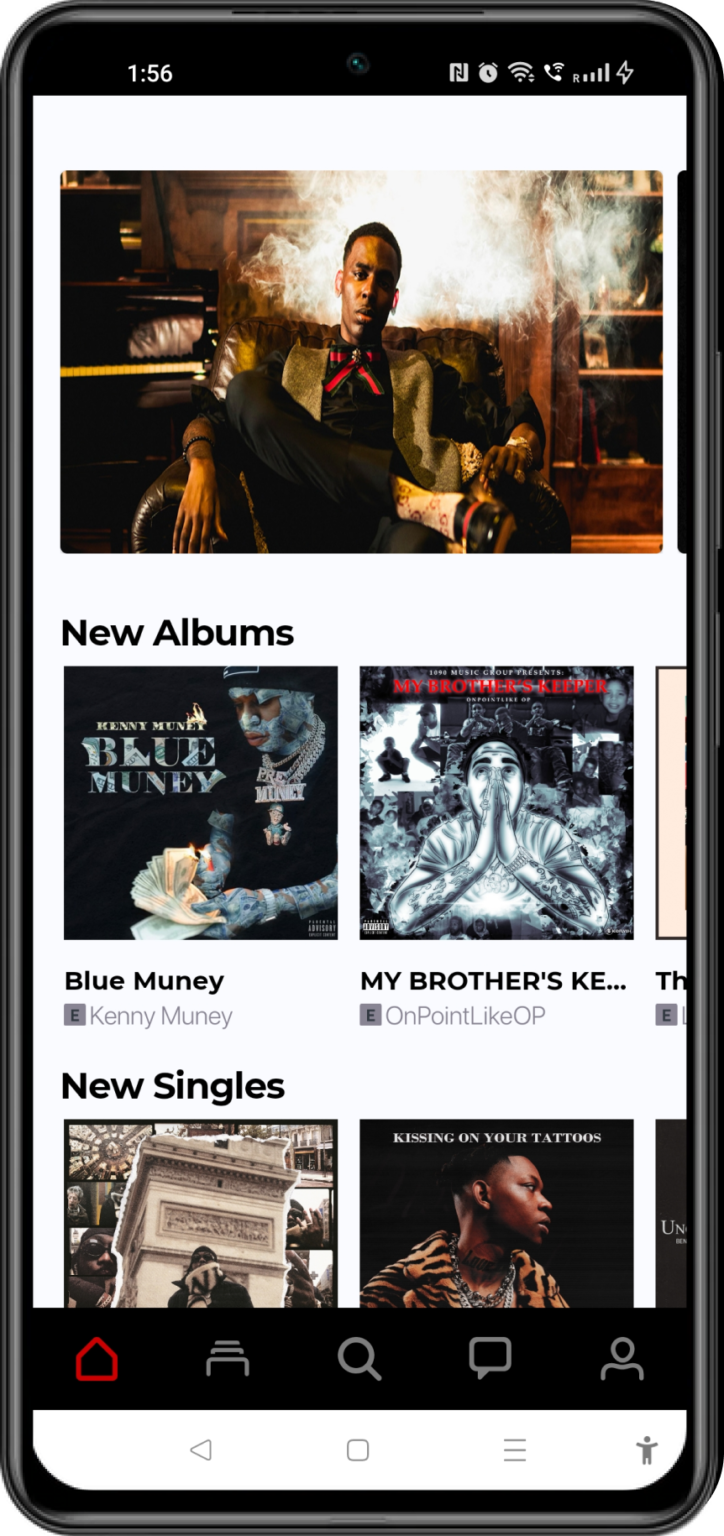This screenshot has height=1536, width=724.
Task: Tap the explicit badge beside OnPointLikeOP
Action: click(x=370, y=1015)
